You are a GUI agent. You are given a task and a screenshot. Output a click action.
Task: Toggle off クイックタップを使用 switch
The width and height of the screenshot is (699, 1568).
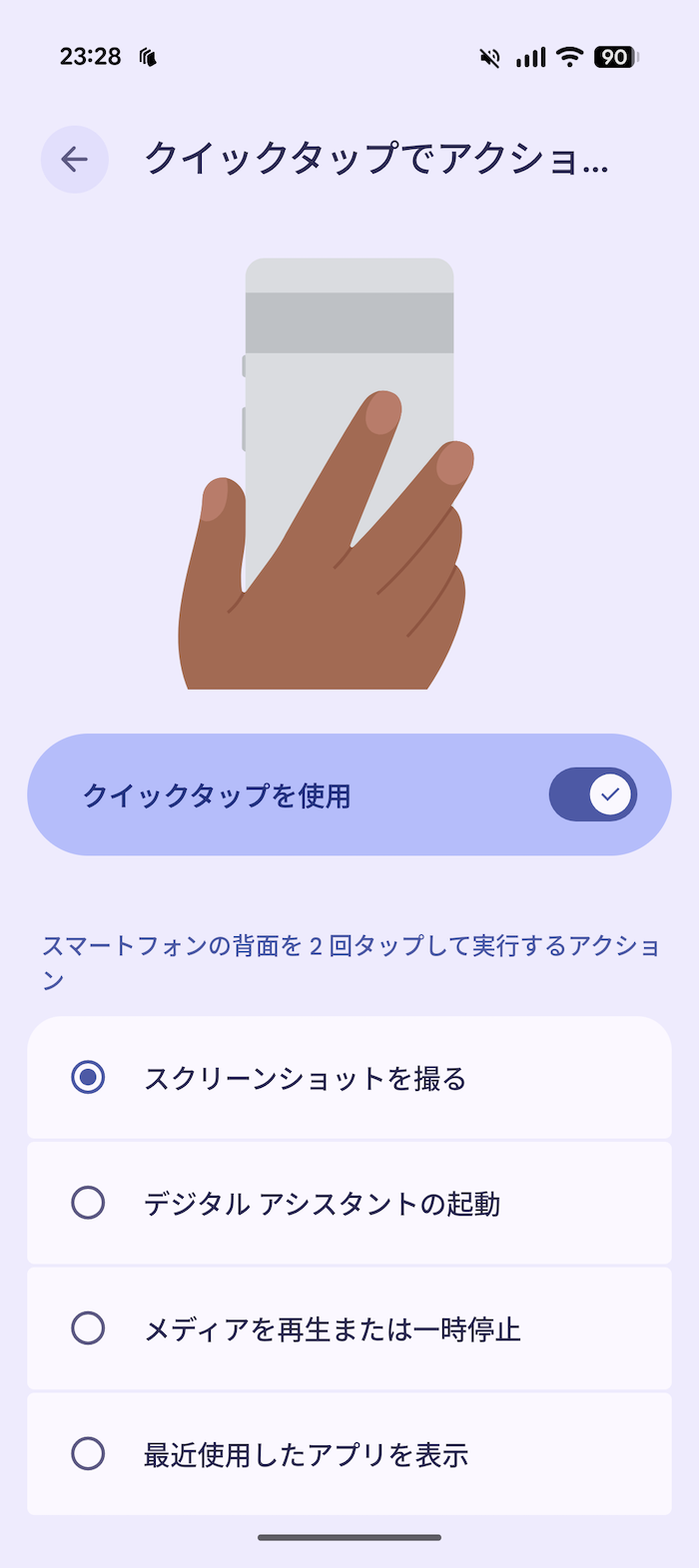coord(592,794)
